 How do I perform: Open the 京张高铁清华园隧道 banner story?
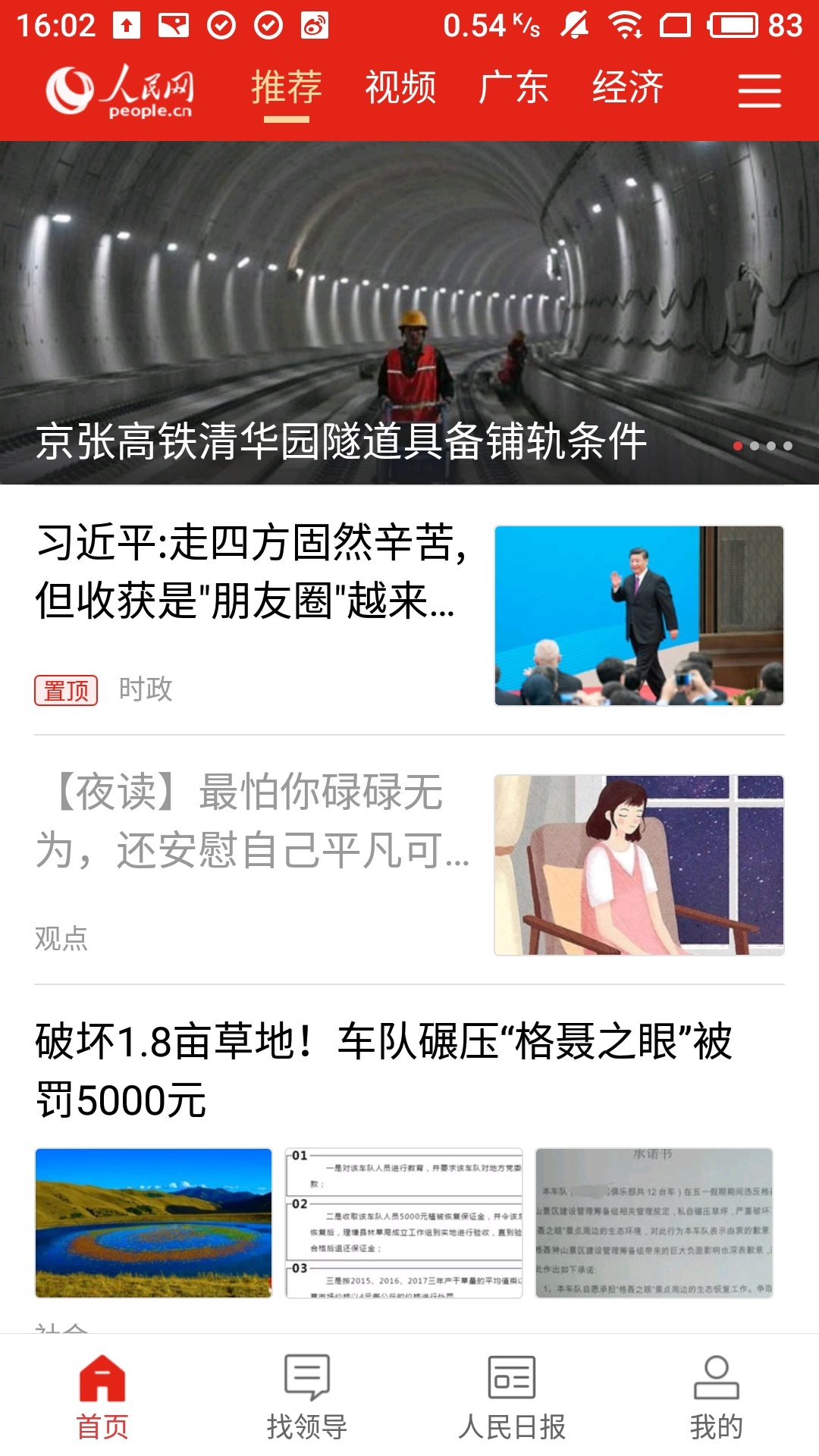(409, 312)
